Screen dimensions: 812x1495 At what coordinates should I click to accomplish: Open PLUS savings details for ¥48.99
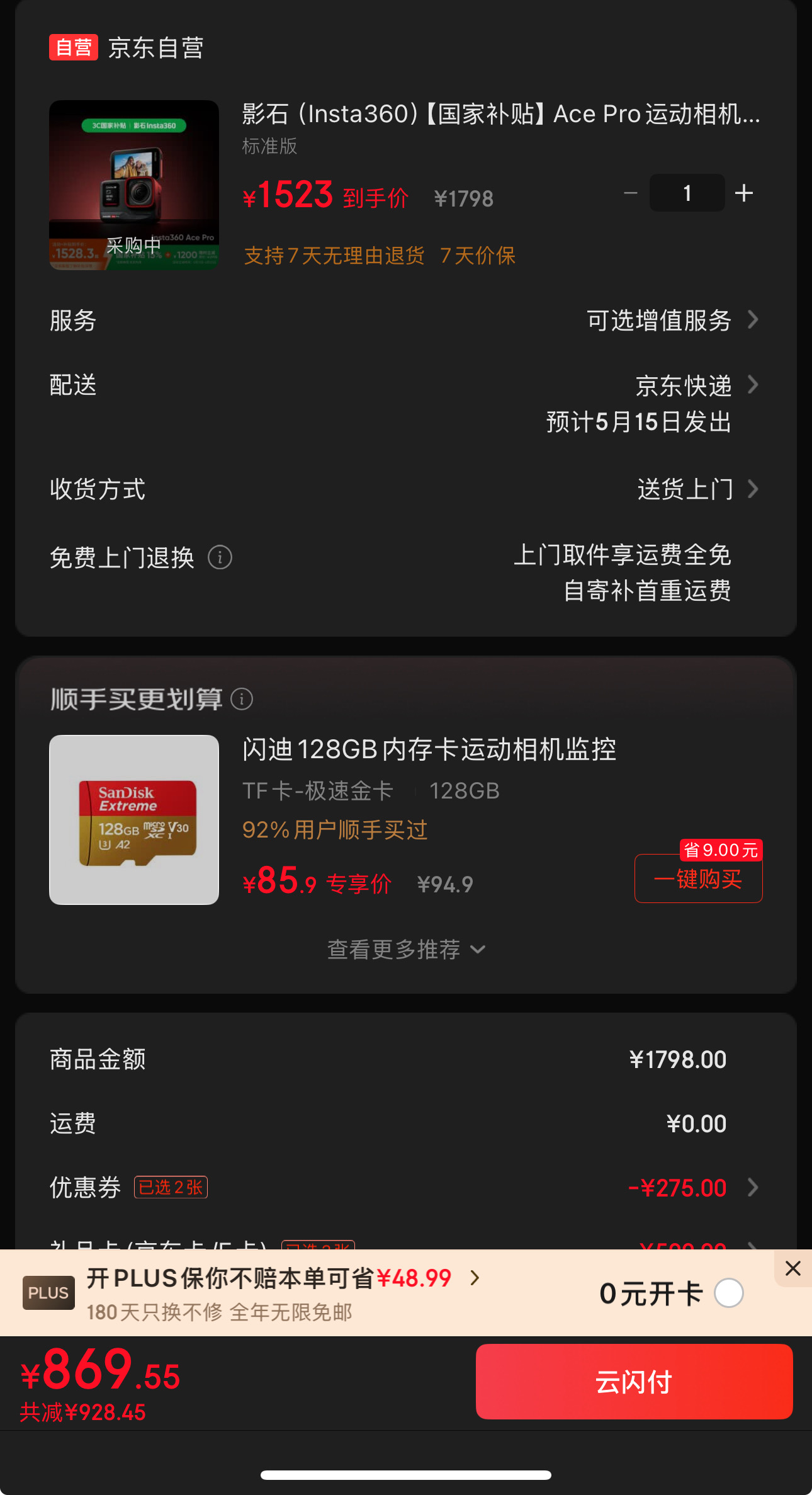(283, 1278)
